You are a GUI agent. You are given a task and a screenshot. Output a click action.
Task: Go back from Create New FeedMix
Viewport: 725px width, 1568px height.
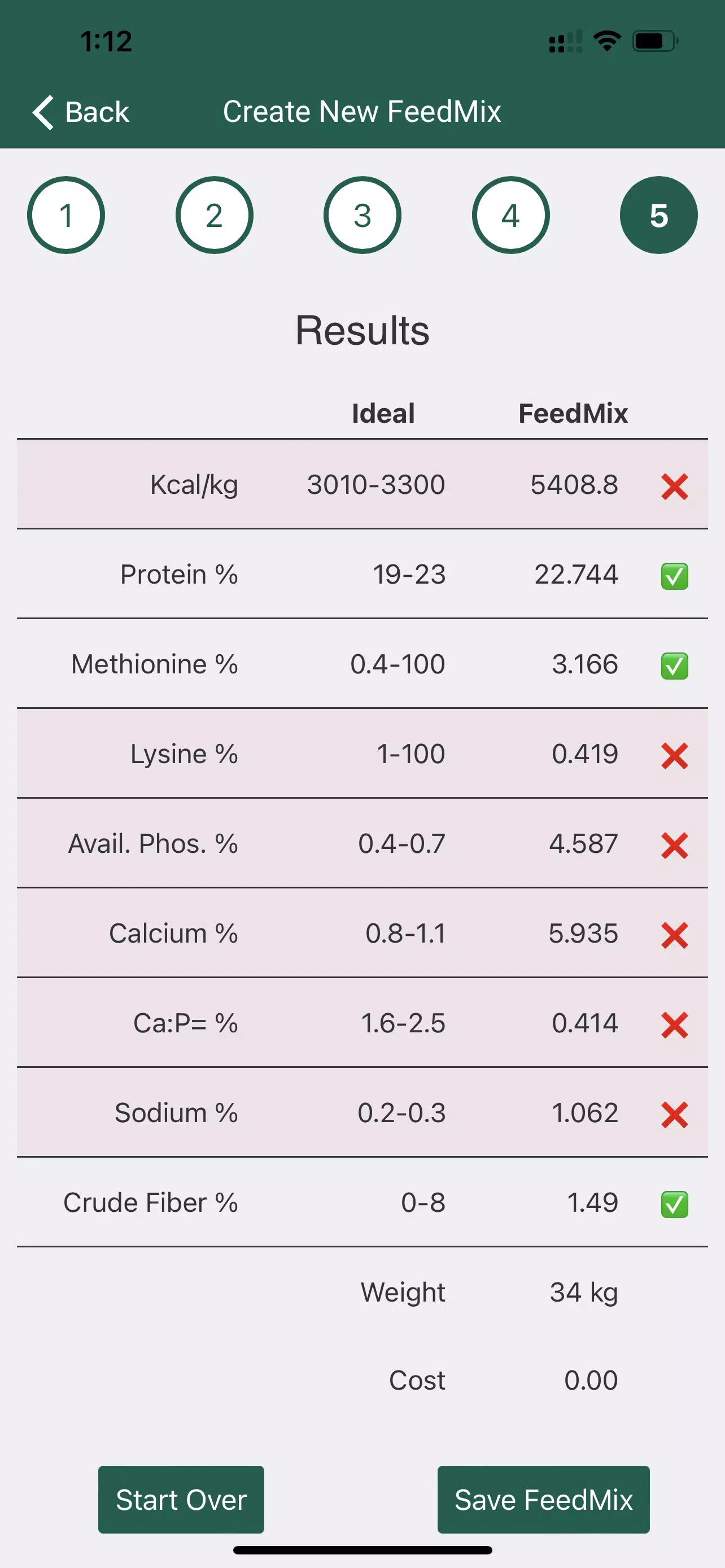point(80,112)
